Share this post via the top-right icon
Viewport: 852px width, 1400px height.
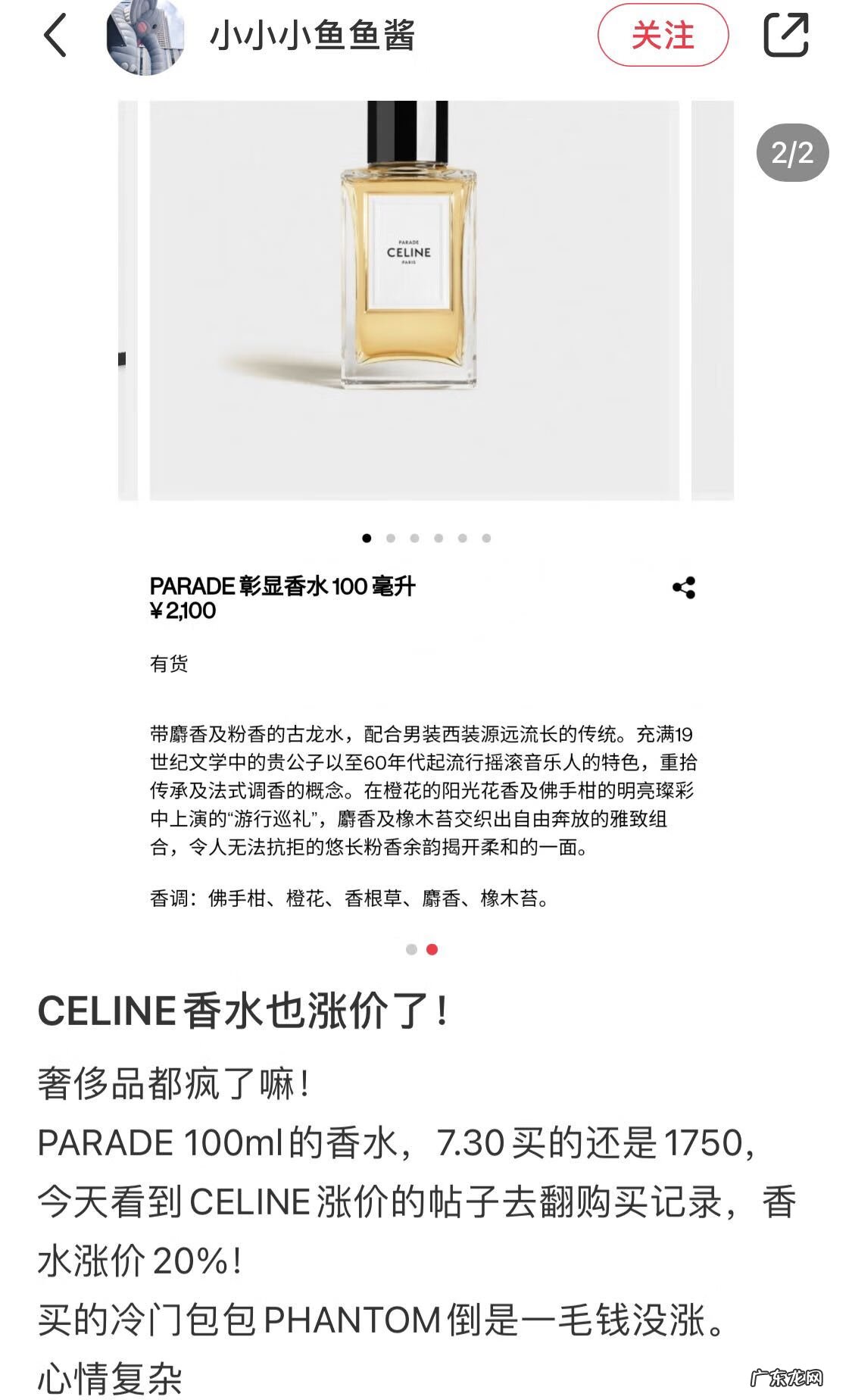785,34
